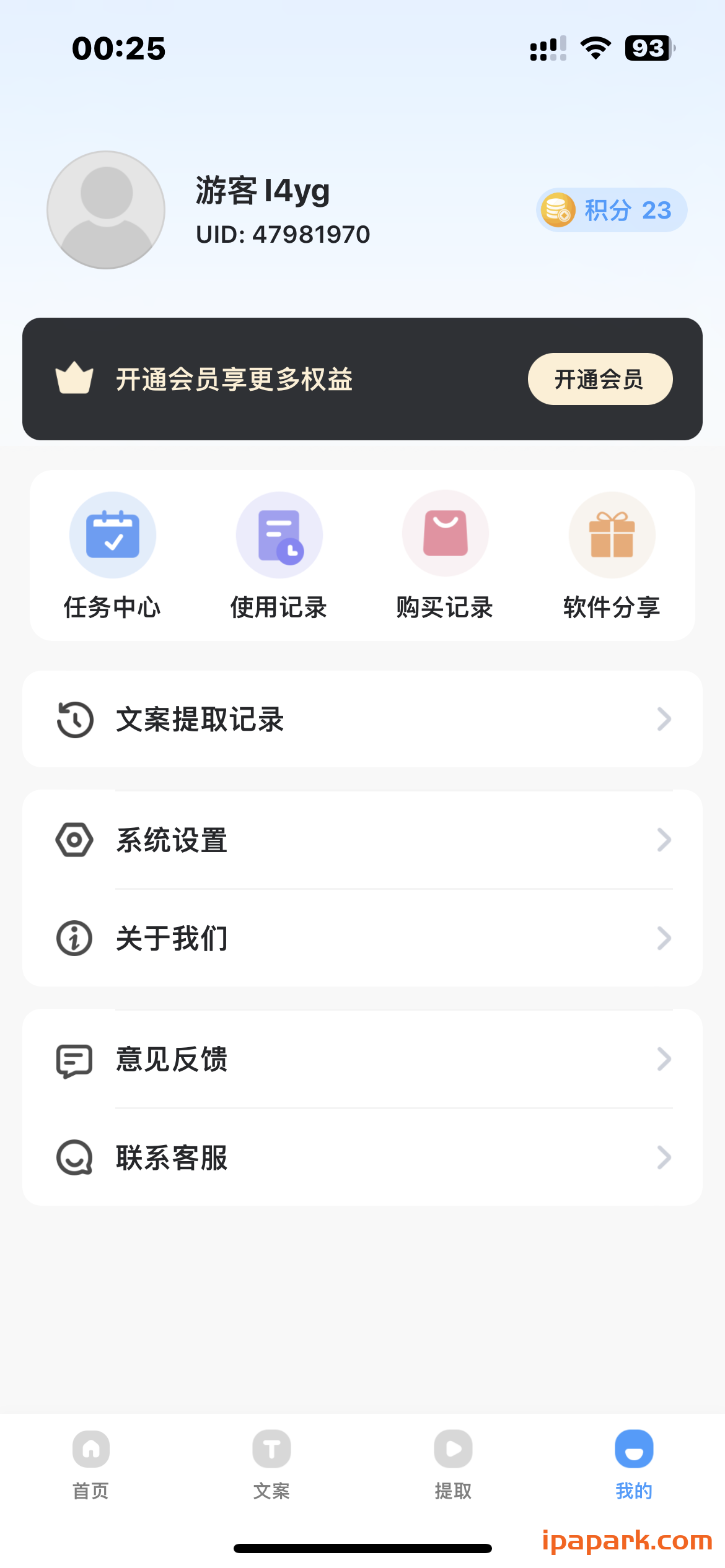Open 使用记录 (usage records) via its document icon
This screenshot has height=1568, width=725.
(279, 535)
